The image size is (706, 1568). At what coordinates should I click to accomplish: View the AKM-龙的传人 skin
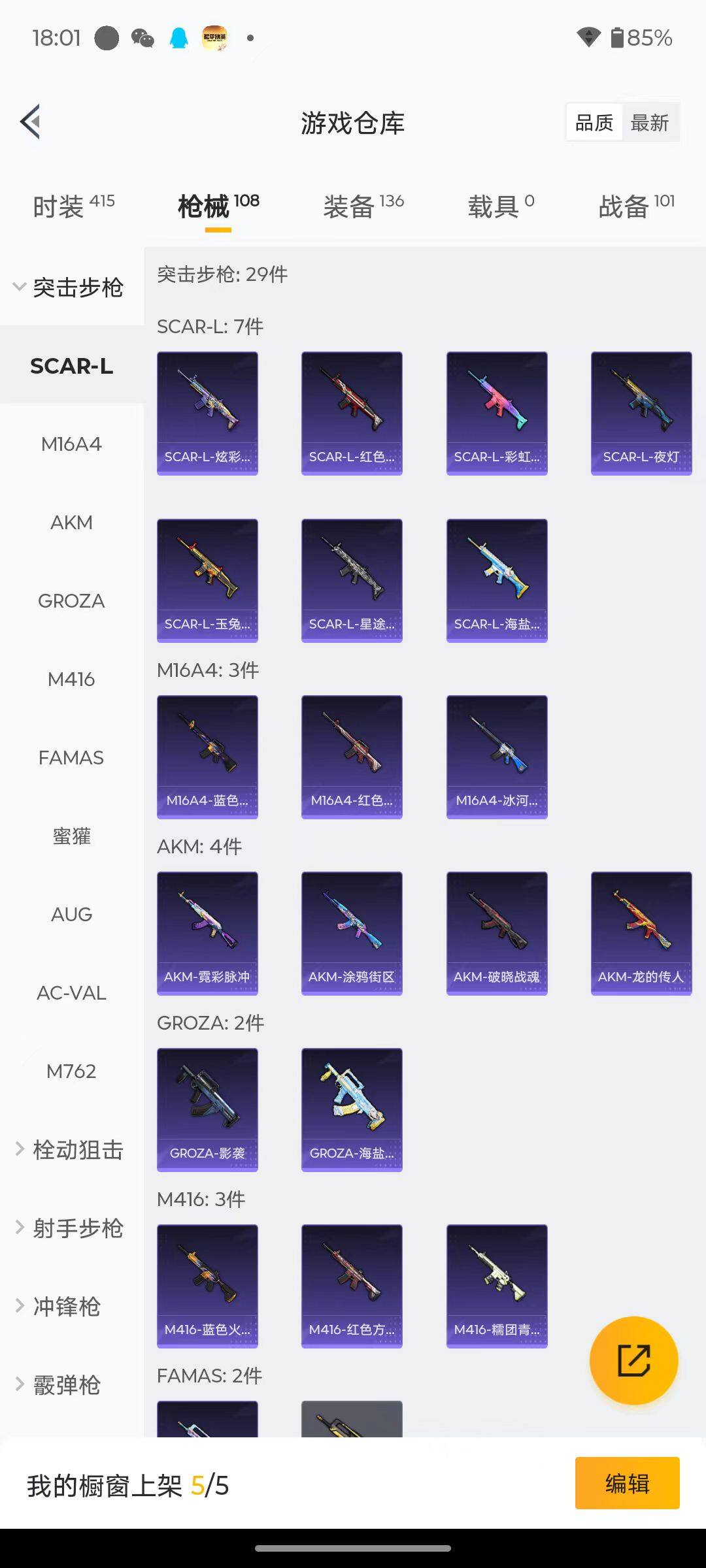[x=641, y=933]
